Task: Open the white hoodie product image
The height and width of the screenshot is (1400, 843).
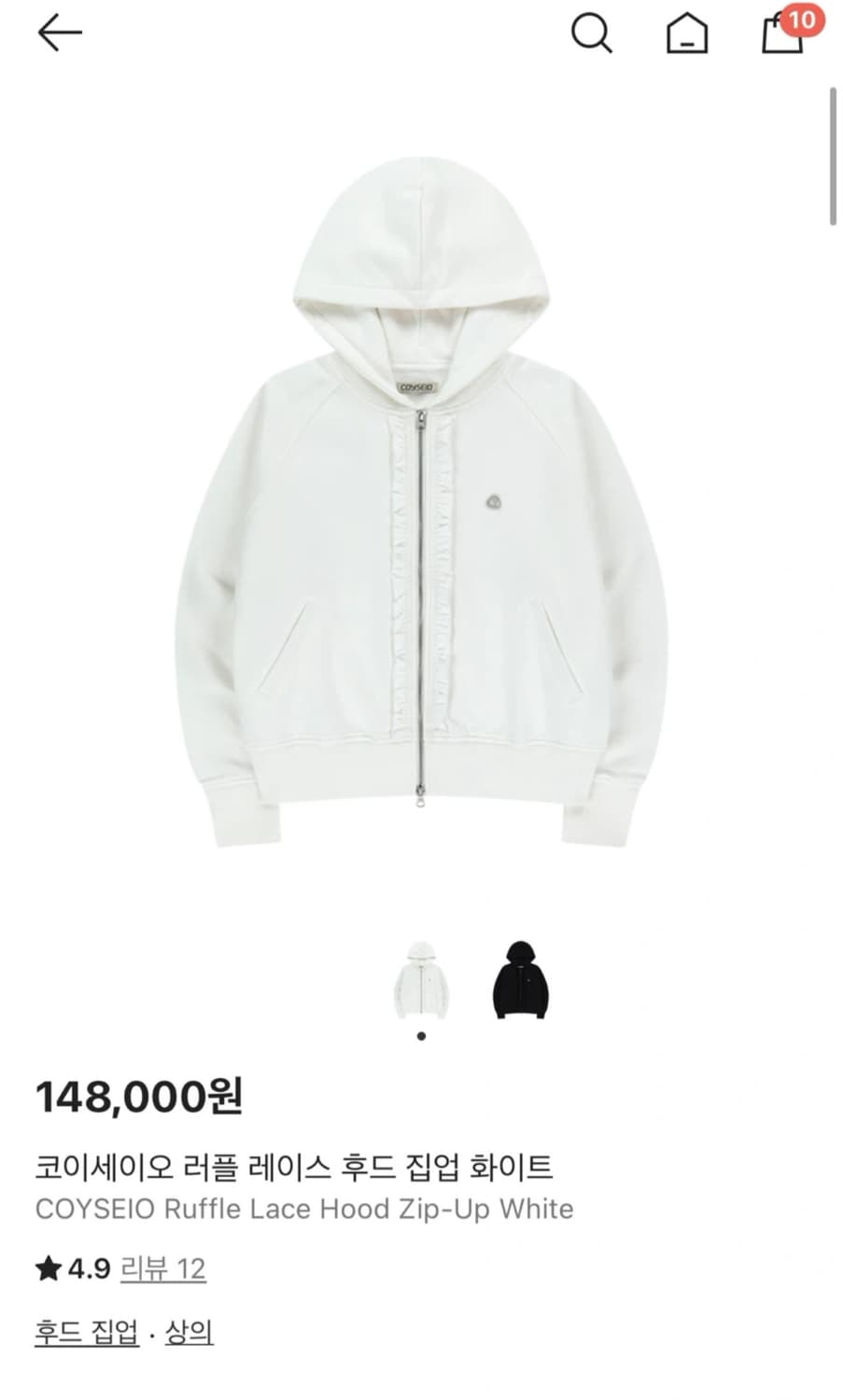Action: point(421,502)
